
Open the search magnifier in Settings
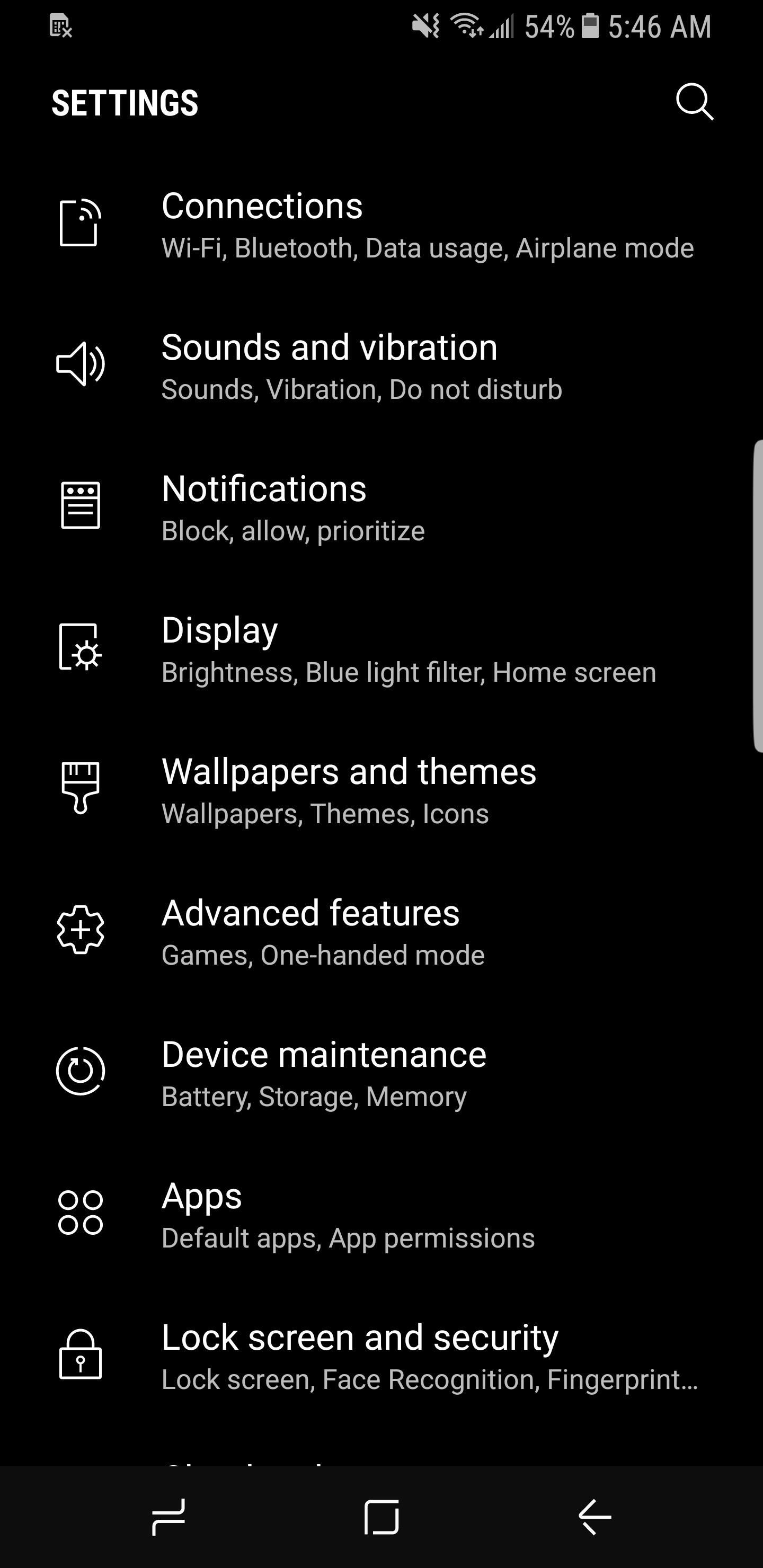click(694, 101)
